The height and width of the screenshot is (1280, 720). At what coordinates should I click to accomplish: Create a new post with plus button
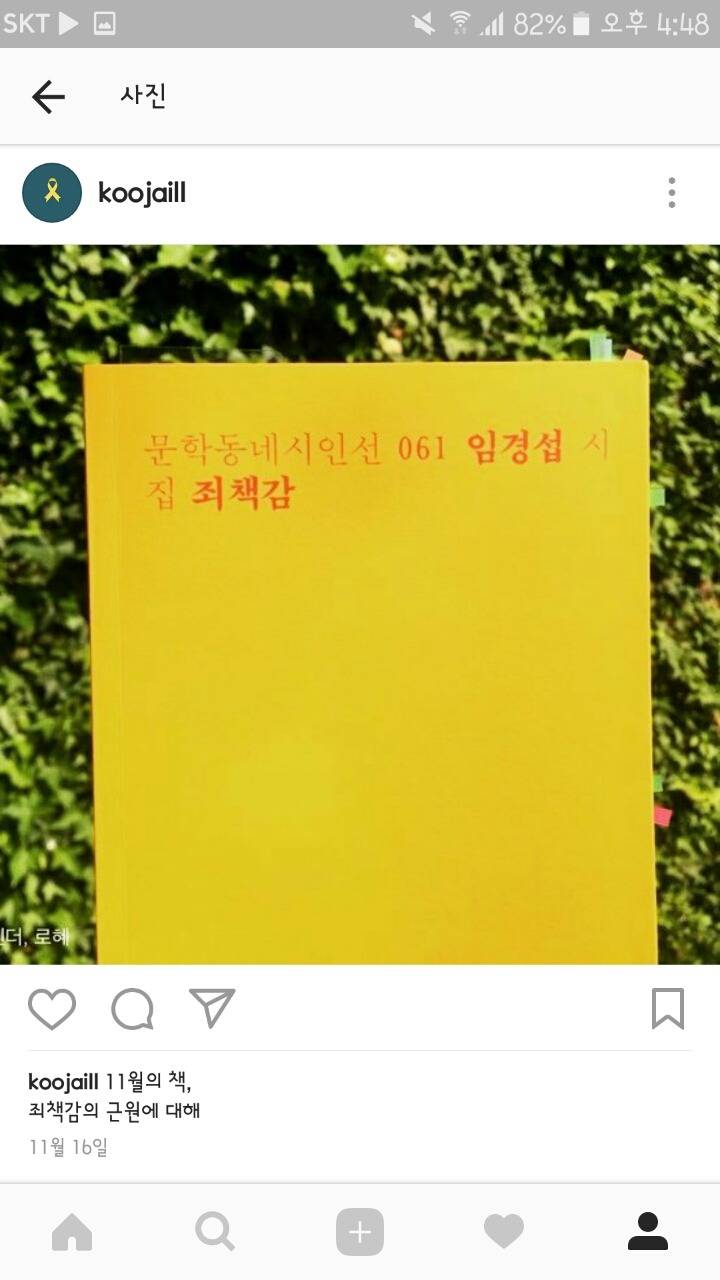(360, 1232)
